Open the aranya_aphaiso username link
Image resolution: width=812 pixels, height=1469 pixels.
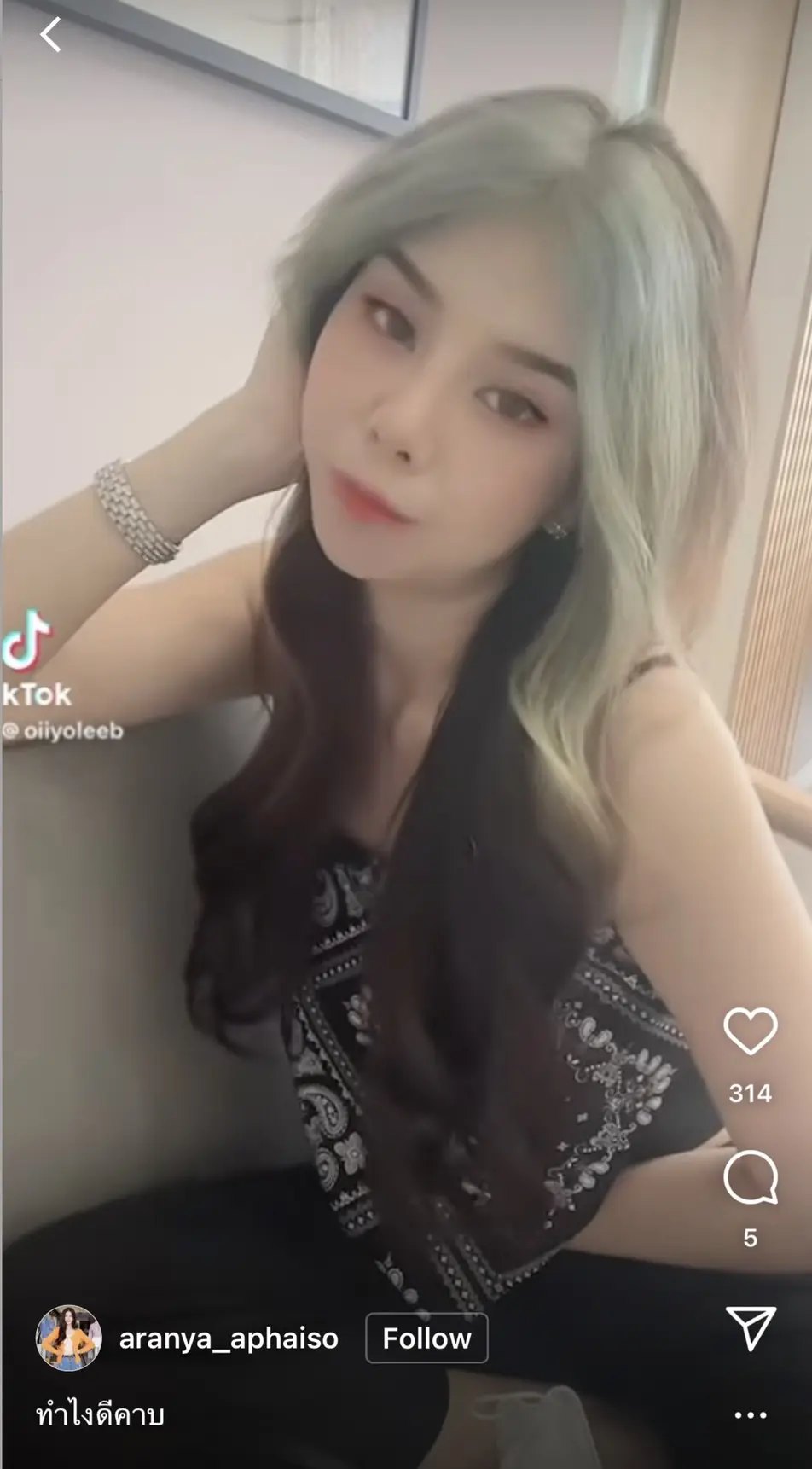(x=229, y=1338)
